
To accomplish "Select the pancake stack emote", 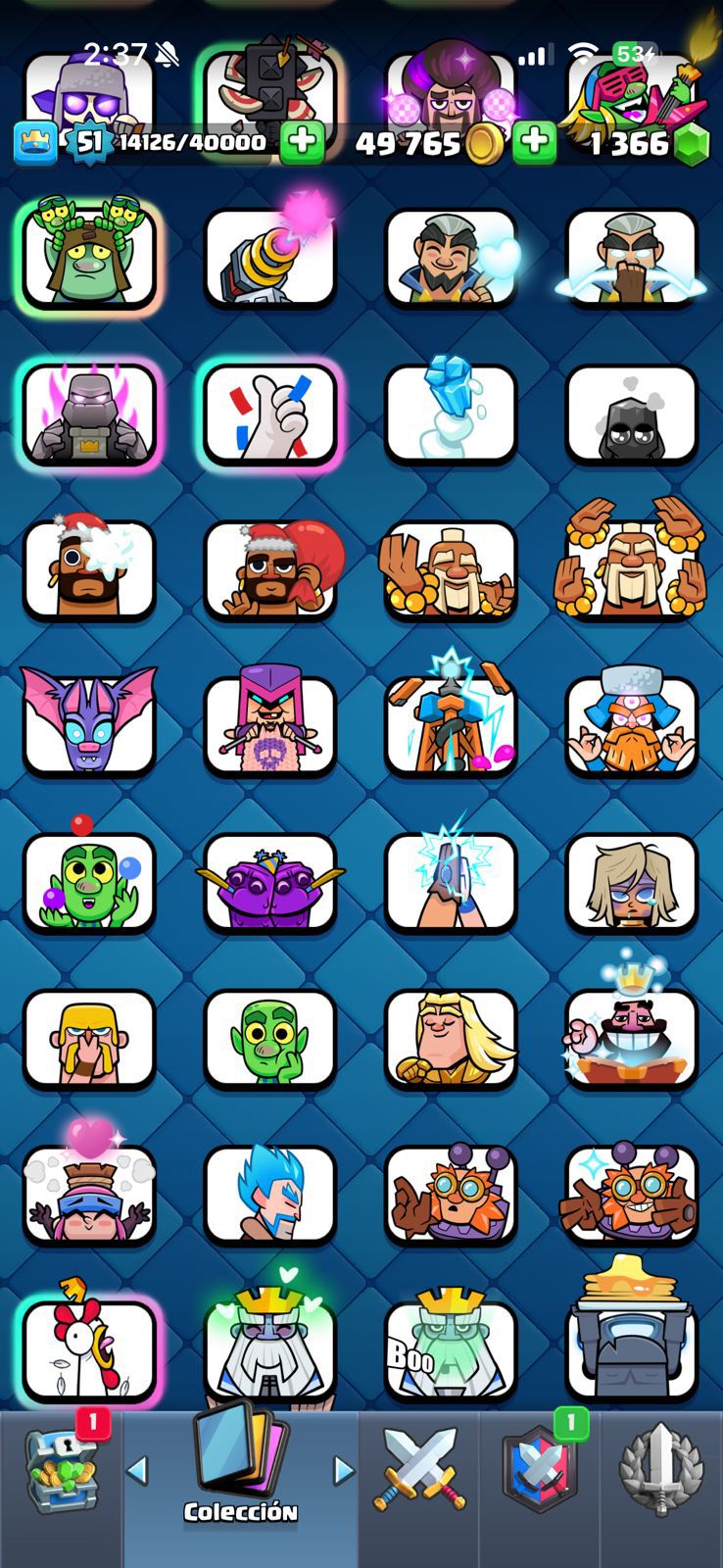I will 632,1348.
